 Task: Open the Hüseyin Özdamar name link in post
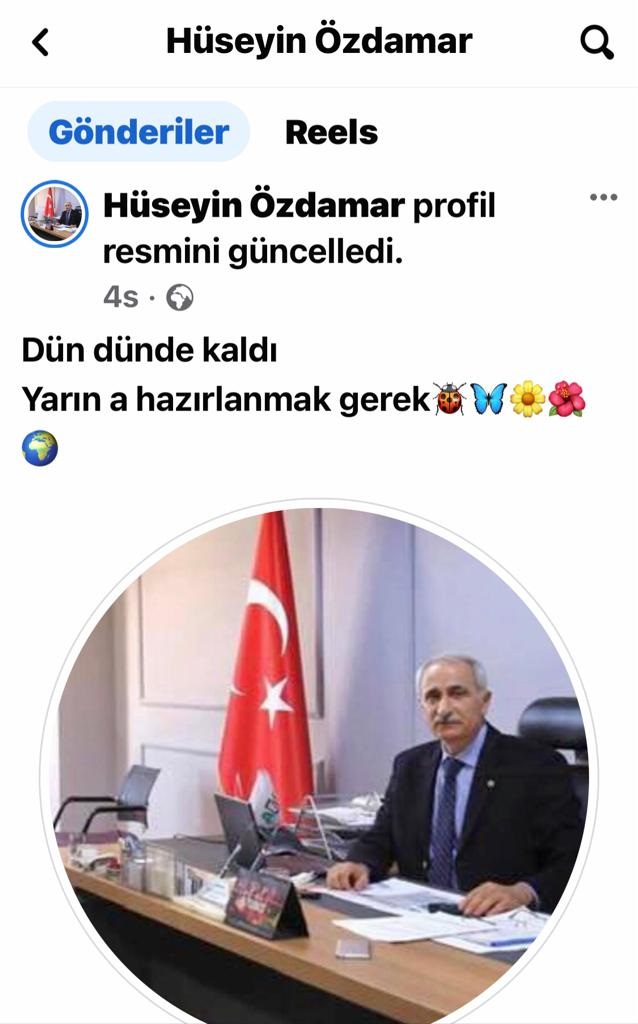coord(254,207)
